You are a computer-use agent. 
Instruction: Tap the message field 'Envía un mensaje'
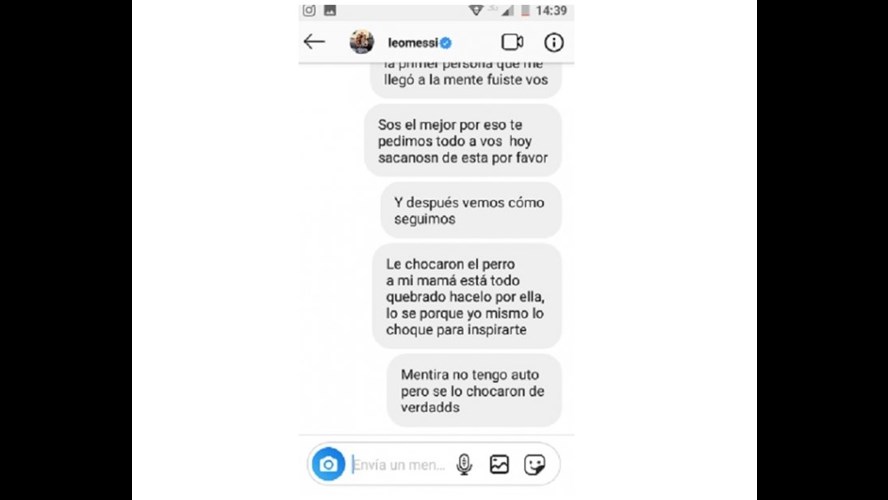coord(398,464)
